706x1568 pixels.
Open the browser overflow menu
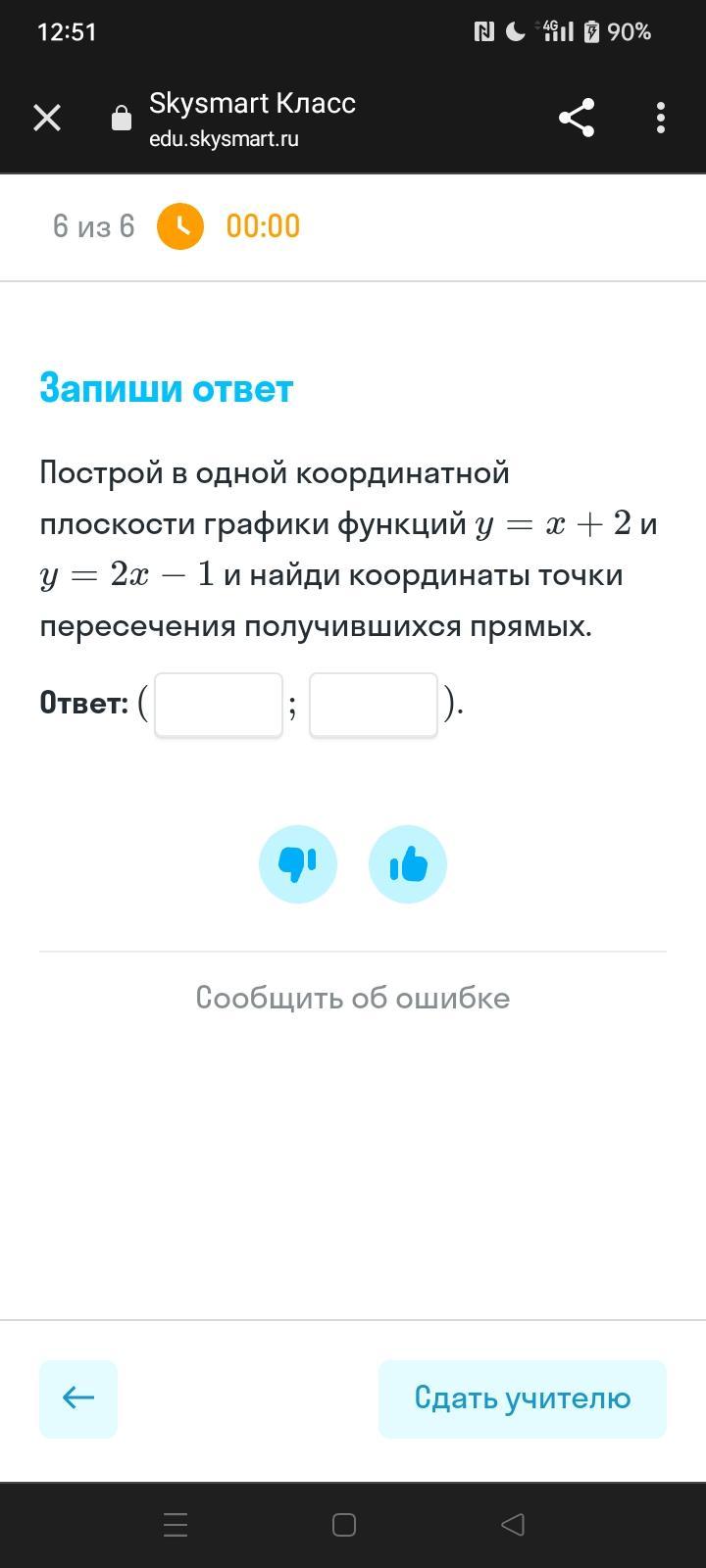point(661,118)
